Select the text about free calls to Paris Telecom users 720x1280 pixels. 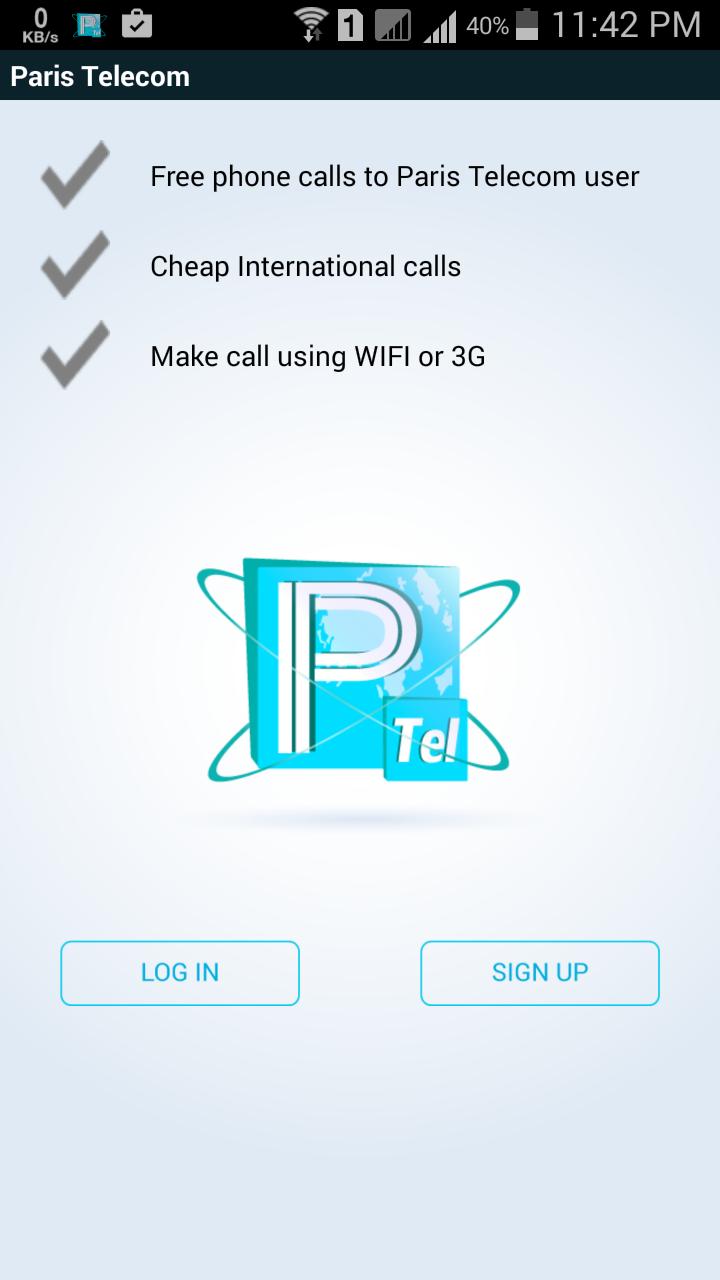coord(395,176)
